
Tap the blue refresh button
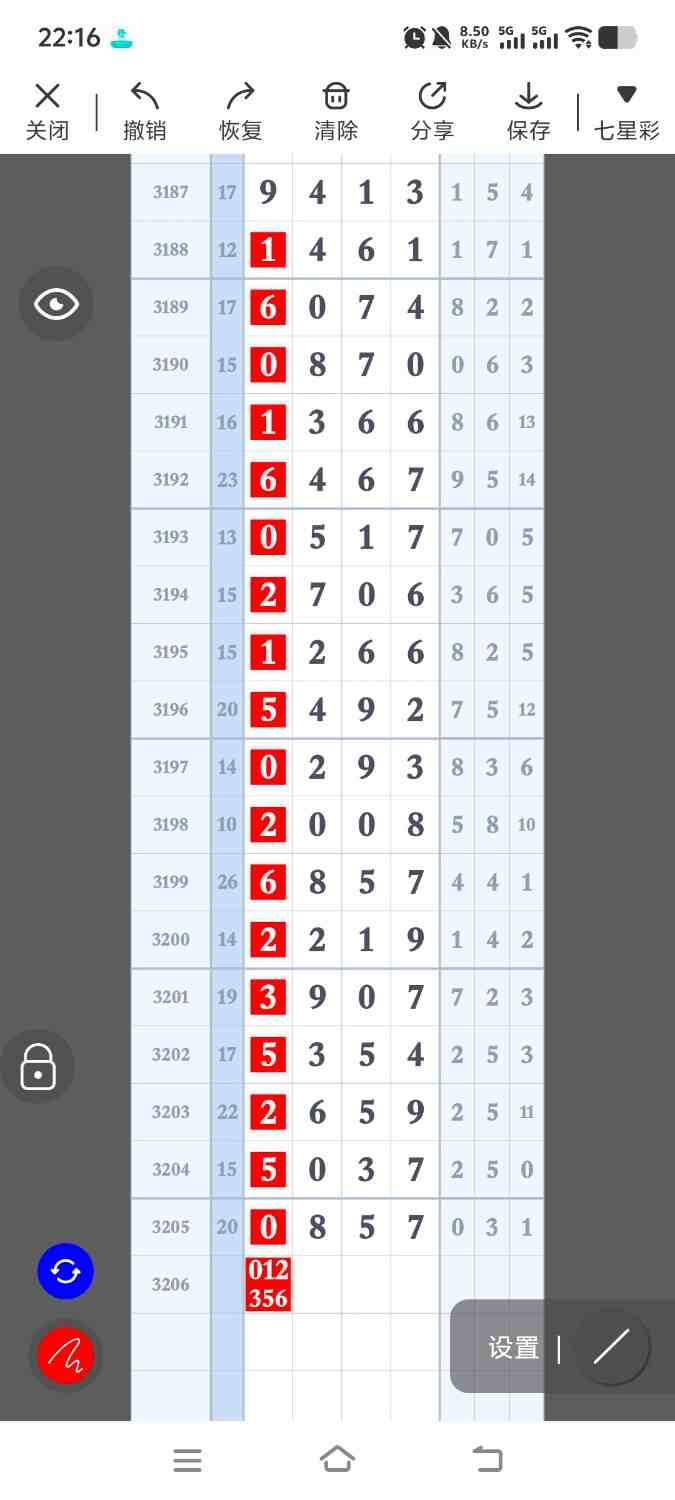tap(65, 1272)
